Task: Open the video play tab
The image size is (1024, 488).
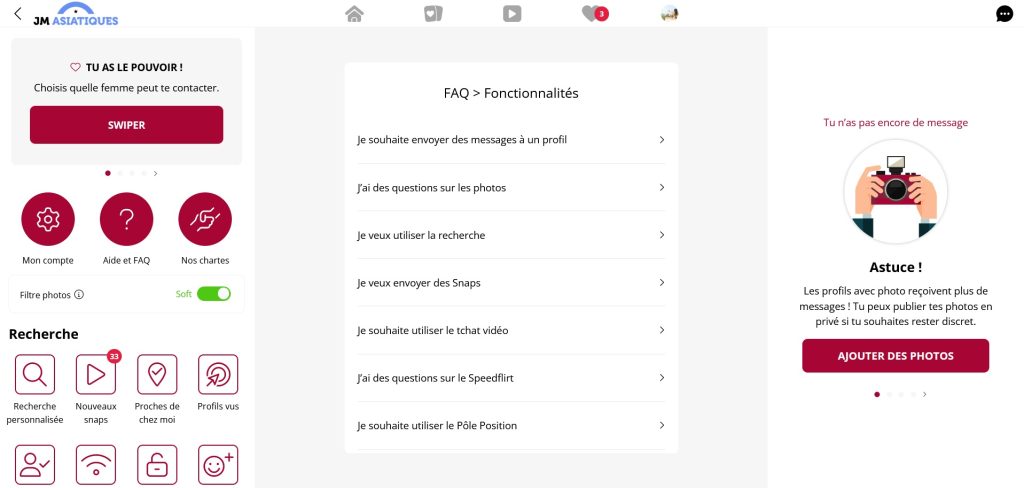Action: click(511, 14)
